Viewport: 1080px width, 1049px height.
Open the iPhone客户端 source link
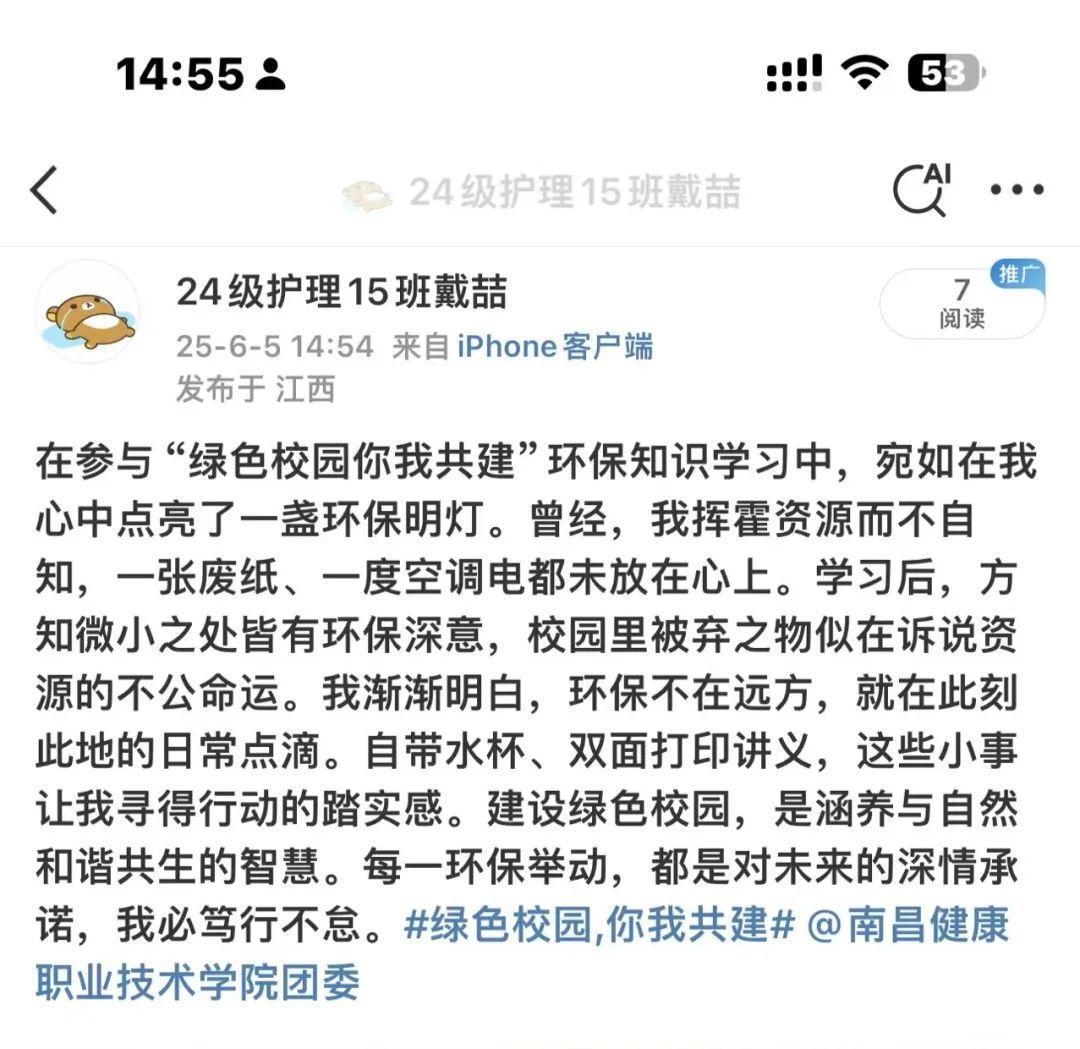(555, 347)
